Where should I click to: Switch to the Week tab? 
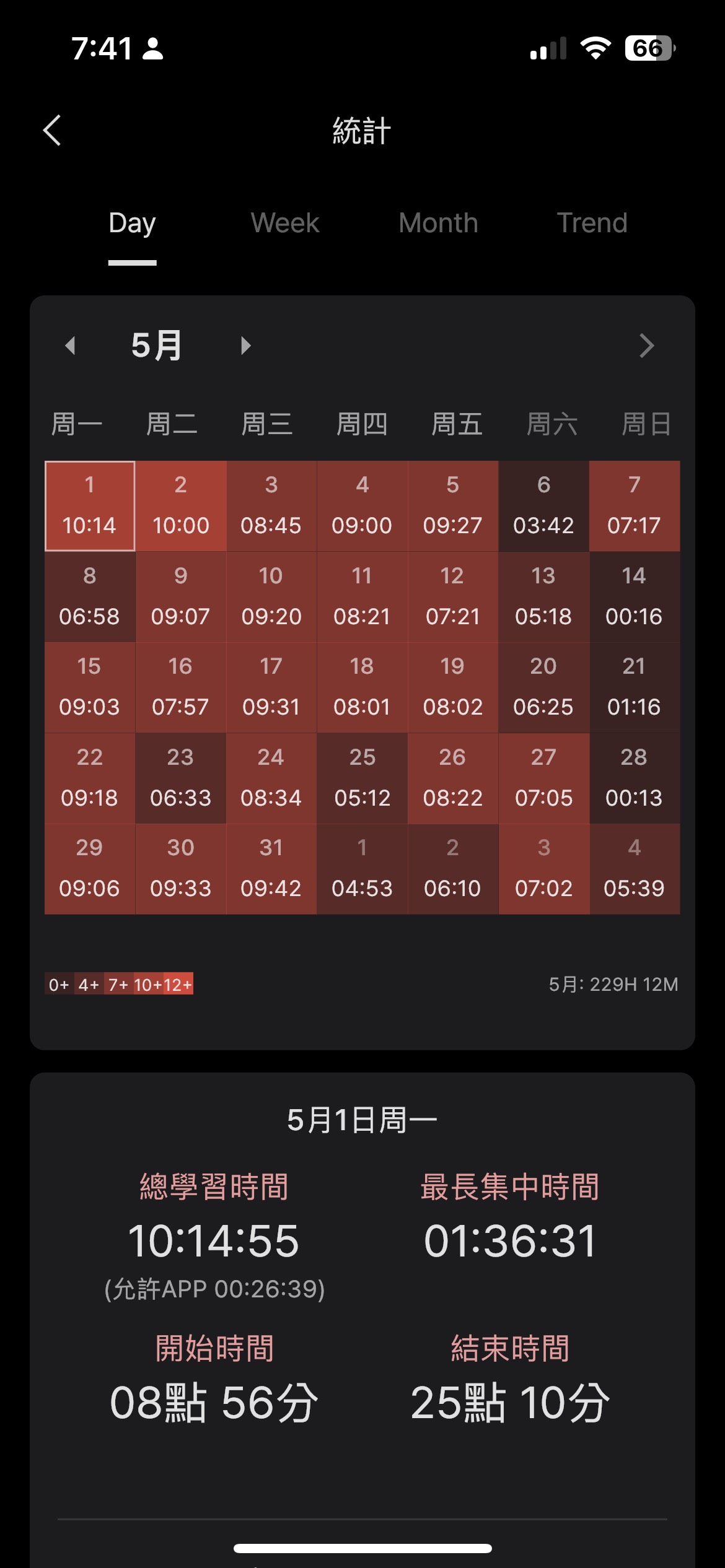(x=285, y=223)
